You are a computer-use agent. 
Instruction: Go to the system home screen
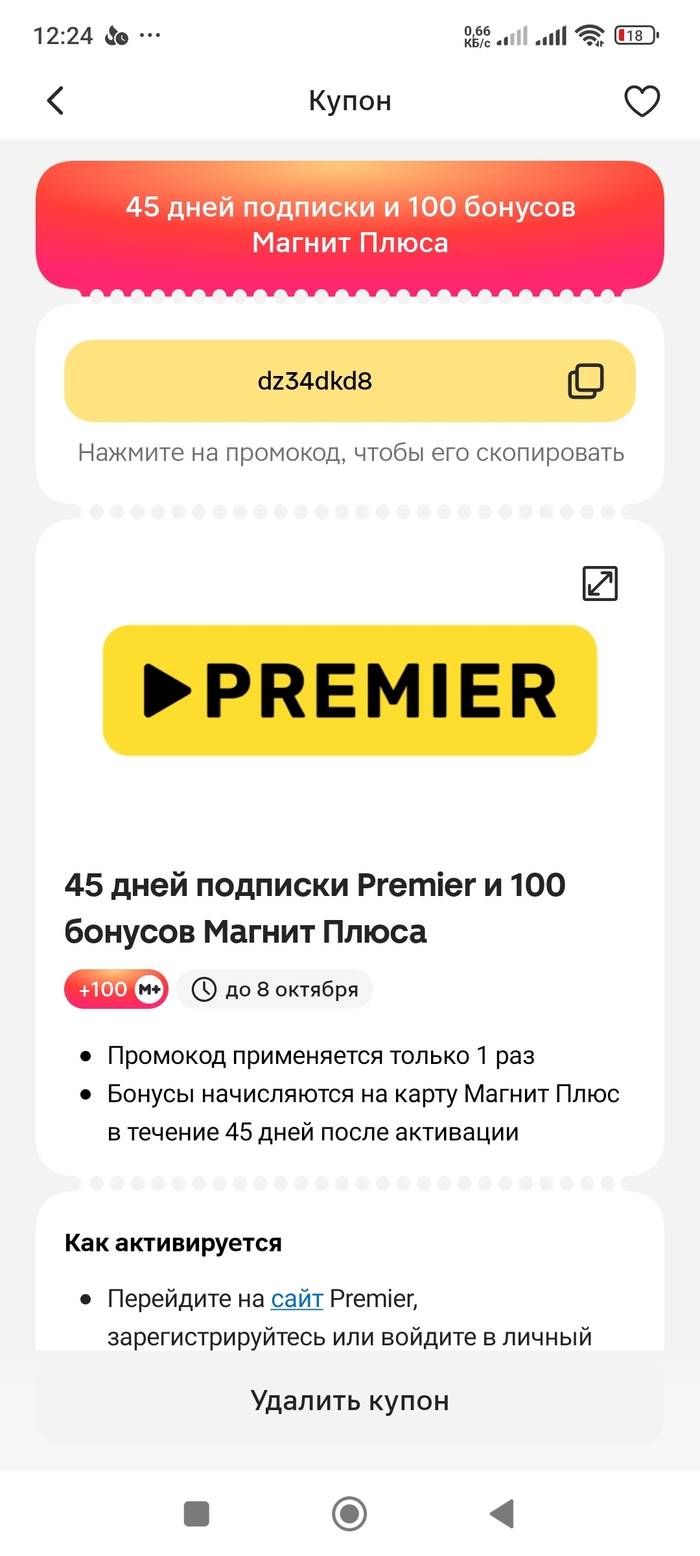[x=349, y=1514]
